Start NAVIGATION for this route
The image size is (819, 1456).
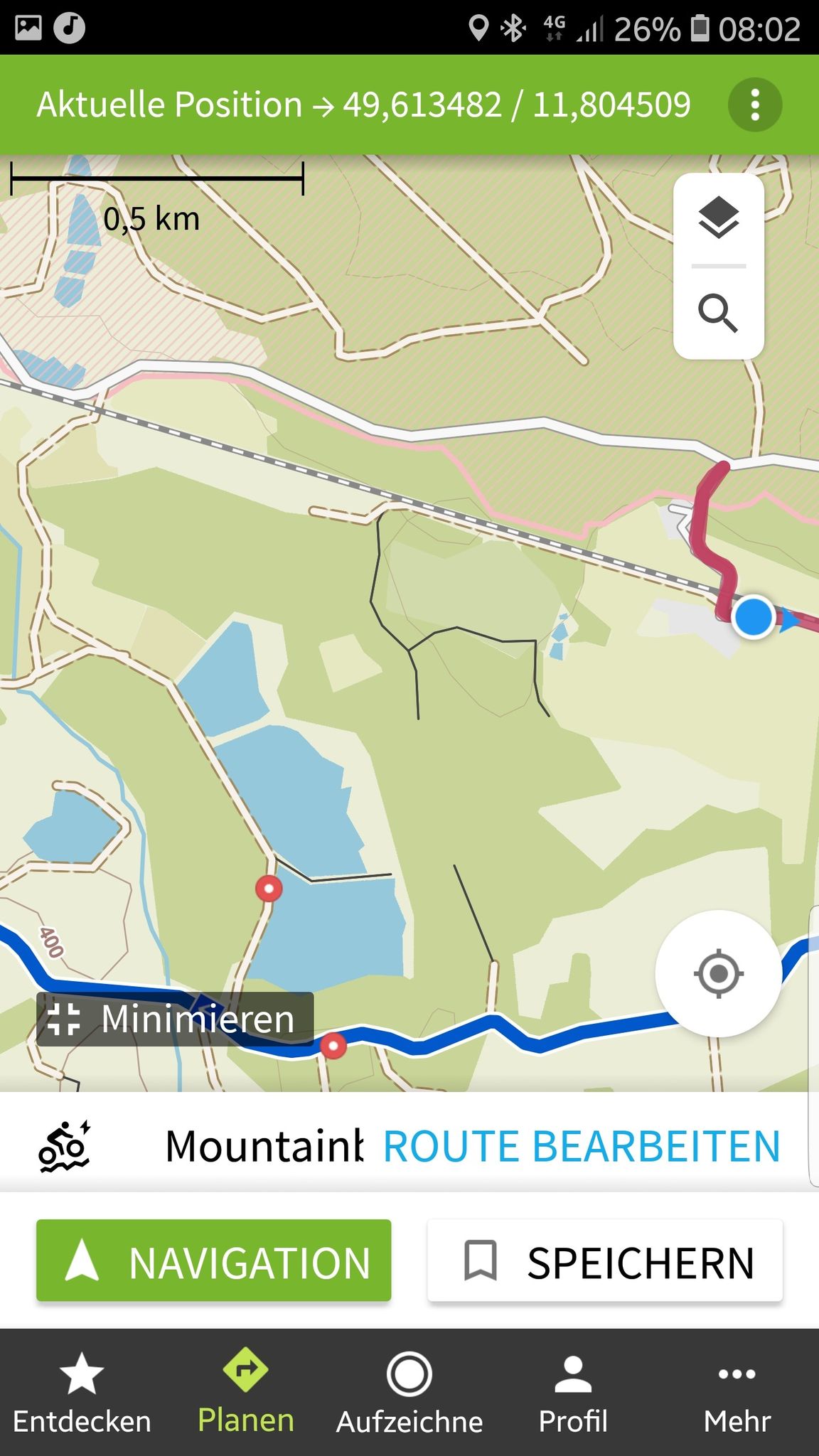[214, 1260]
